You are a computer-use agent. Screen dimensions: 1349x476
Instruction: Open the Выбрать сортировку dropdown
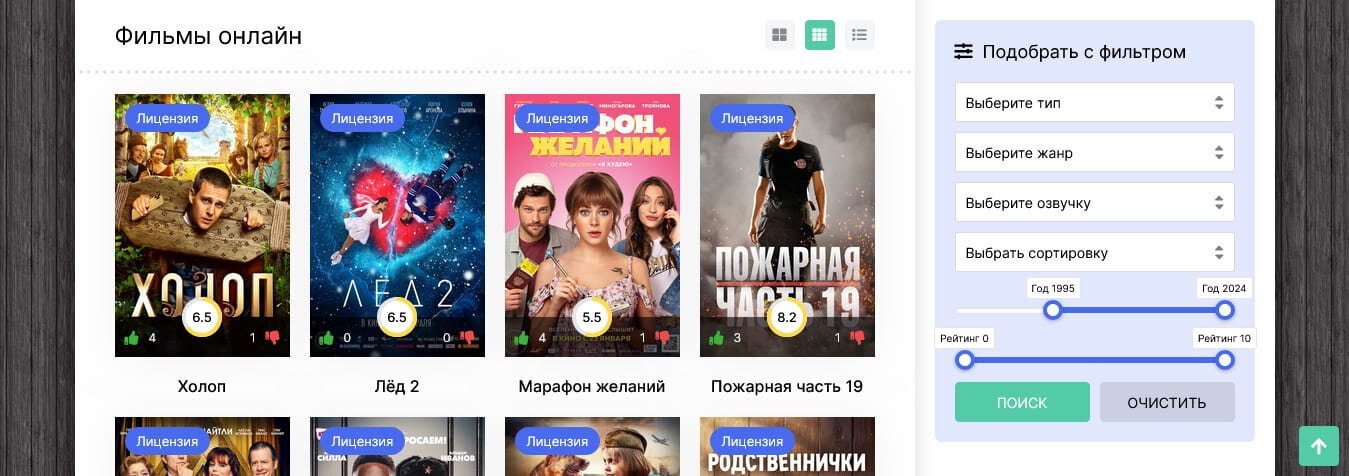coord(1094,253)
